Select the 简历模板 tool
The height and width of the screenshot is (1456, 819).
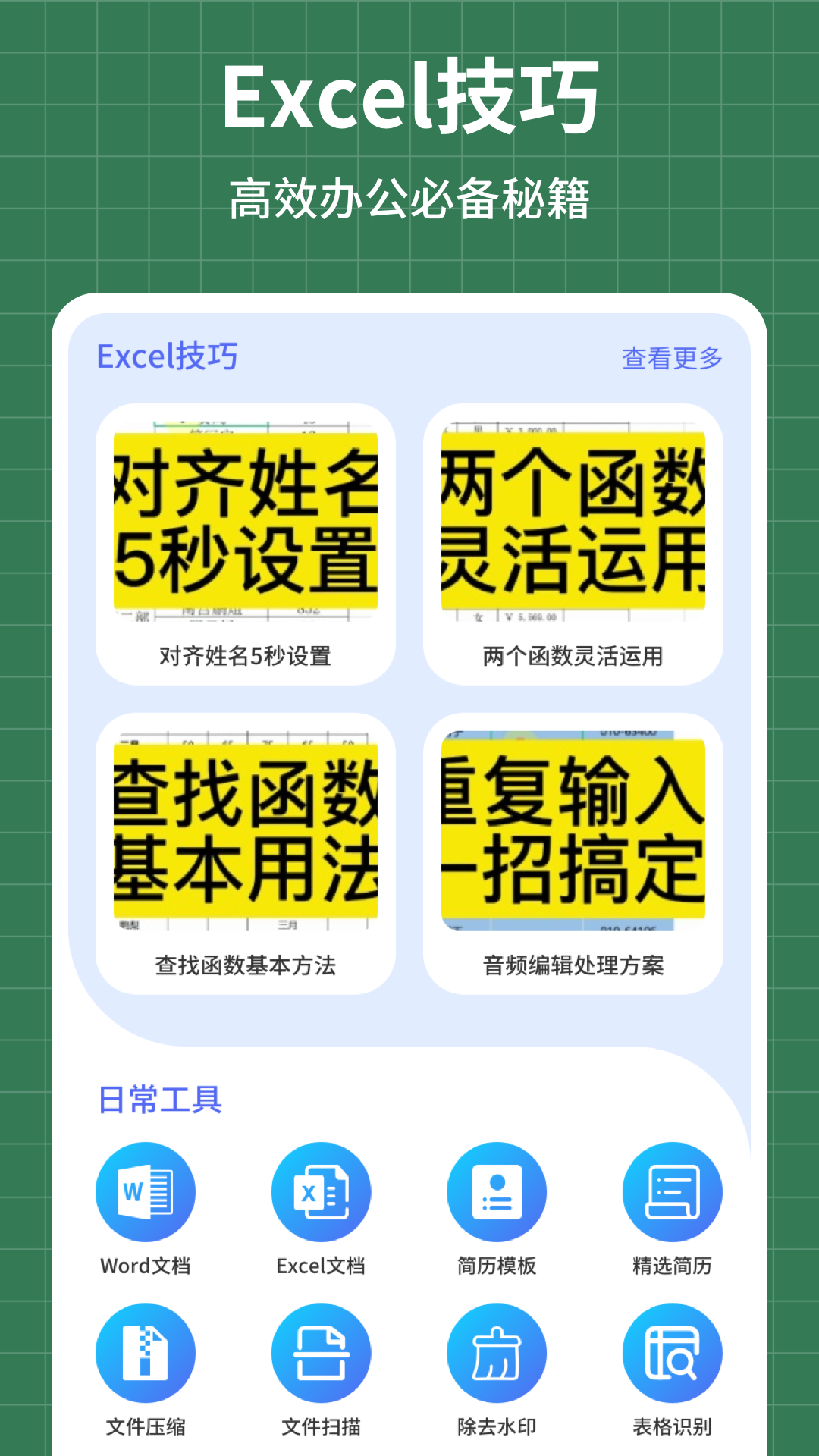[497, 1191]
